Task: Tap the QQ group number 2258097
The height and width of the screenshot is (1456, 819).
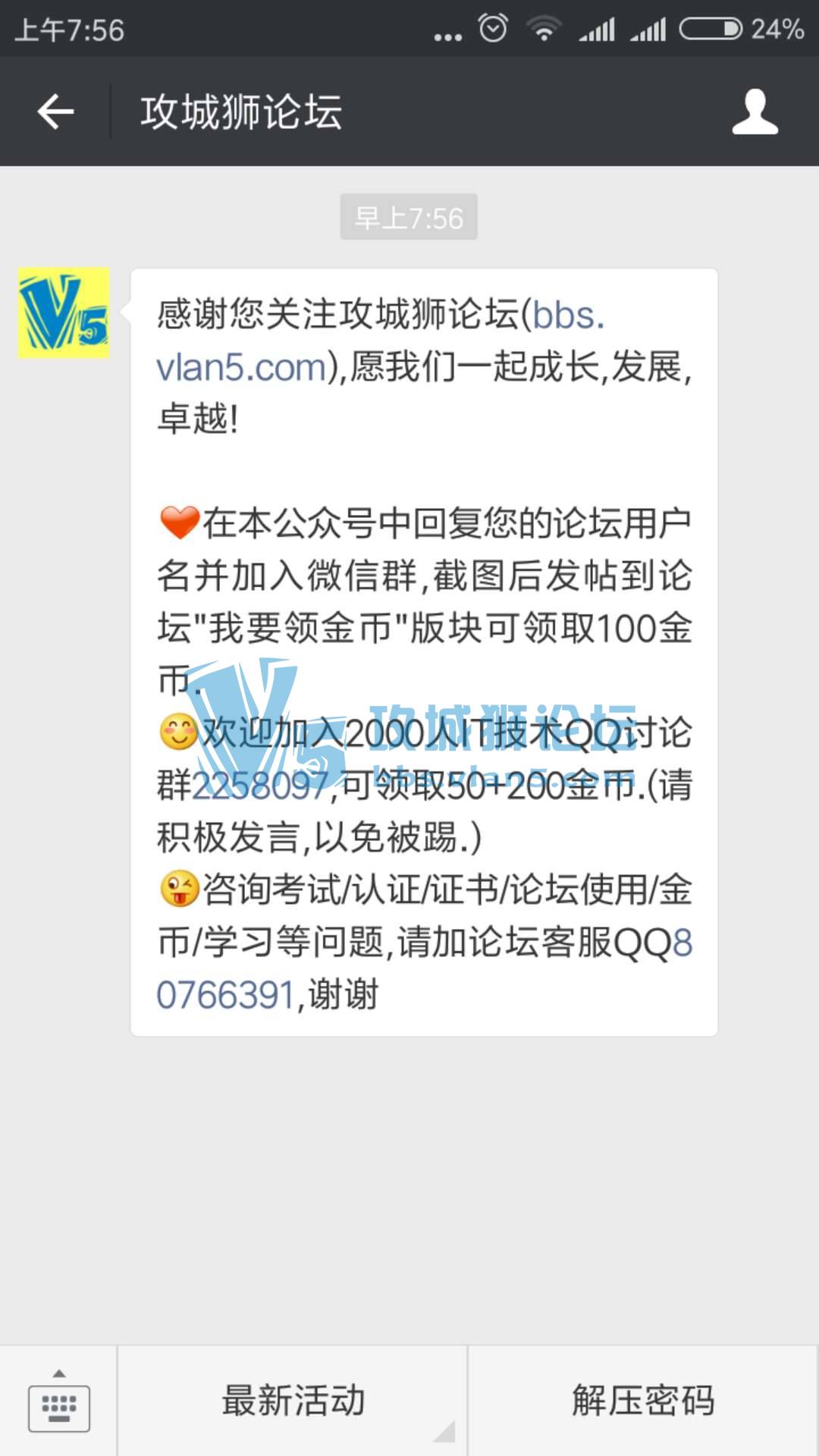Action: [260, 786]
